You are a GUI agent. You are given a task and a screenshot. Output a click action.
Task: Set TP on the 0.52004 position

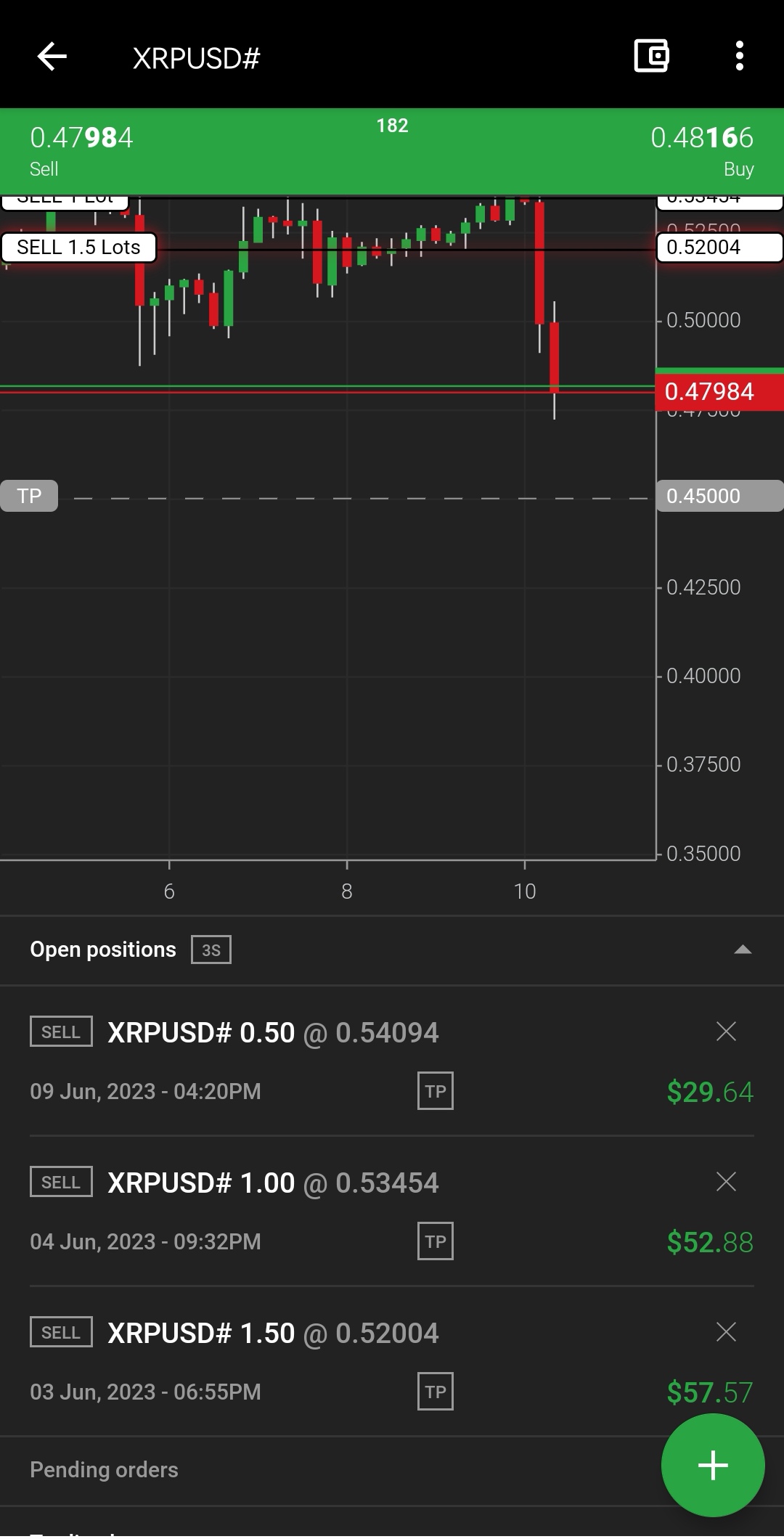click(436, 1392)
